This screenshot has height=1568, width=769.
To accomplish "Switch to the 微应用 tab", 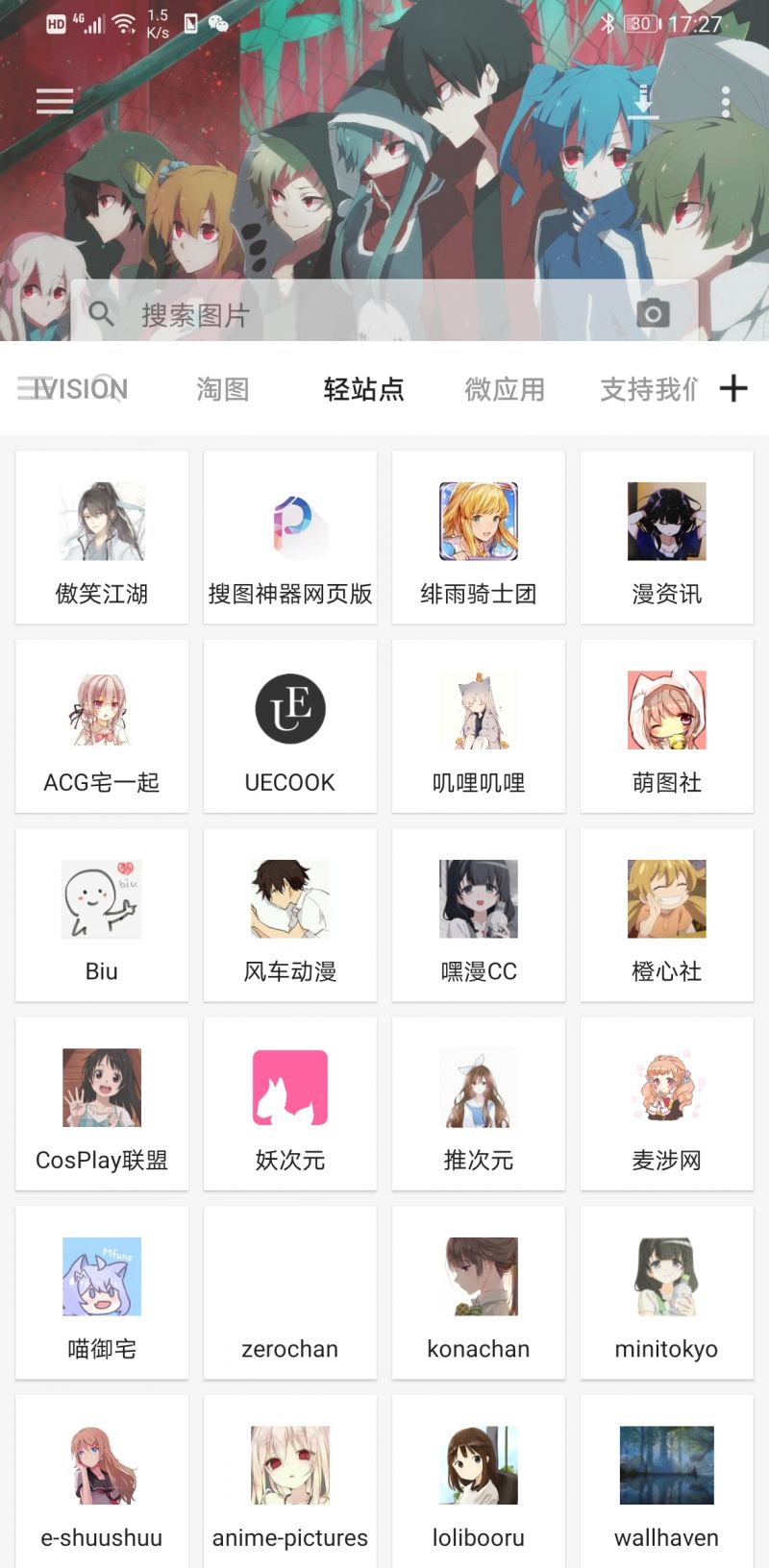I will click(x=505, y=389).
